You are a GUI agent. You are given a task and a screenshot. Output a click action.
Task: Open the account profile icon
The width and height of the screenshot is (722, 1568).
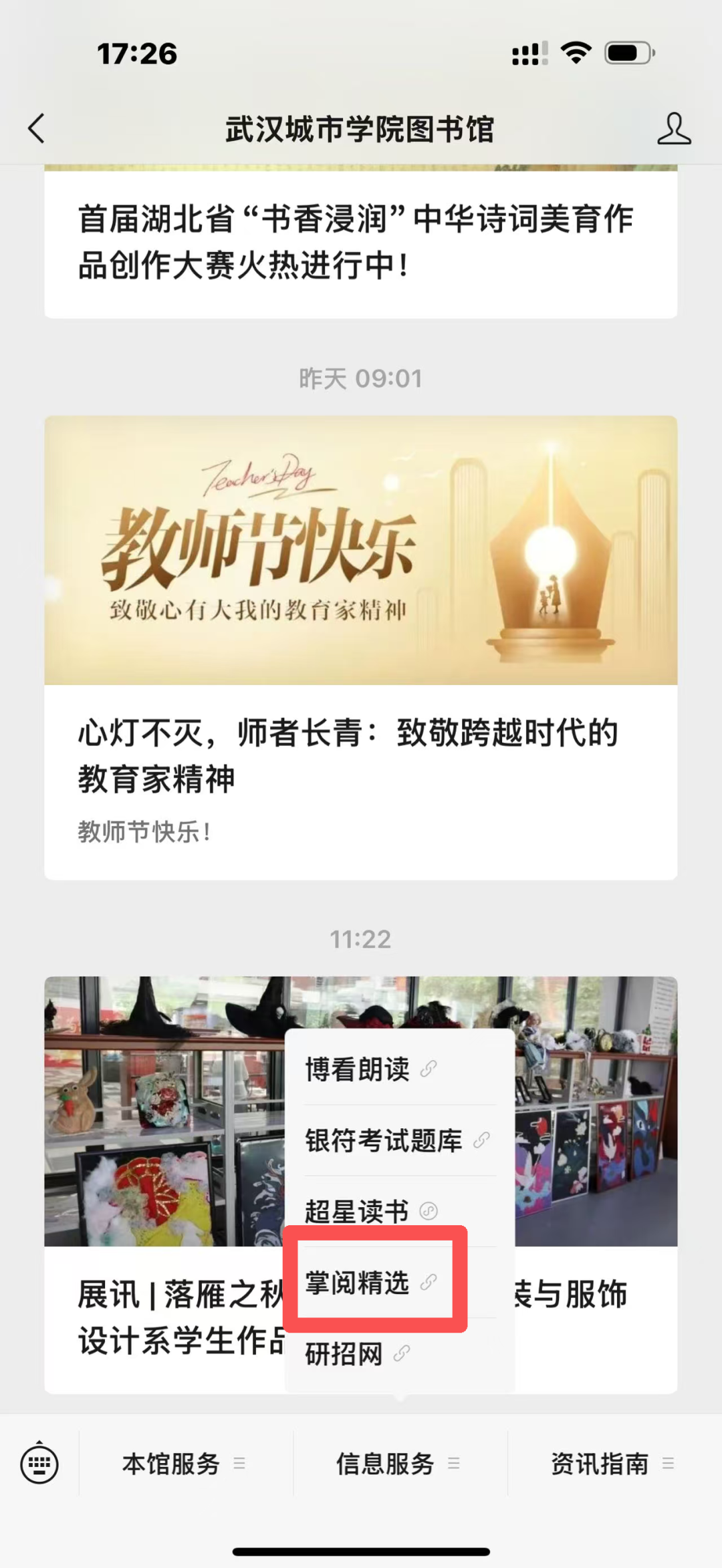click(673, 128)
